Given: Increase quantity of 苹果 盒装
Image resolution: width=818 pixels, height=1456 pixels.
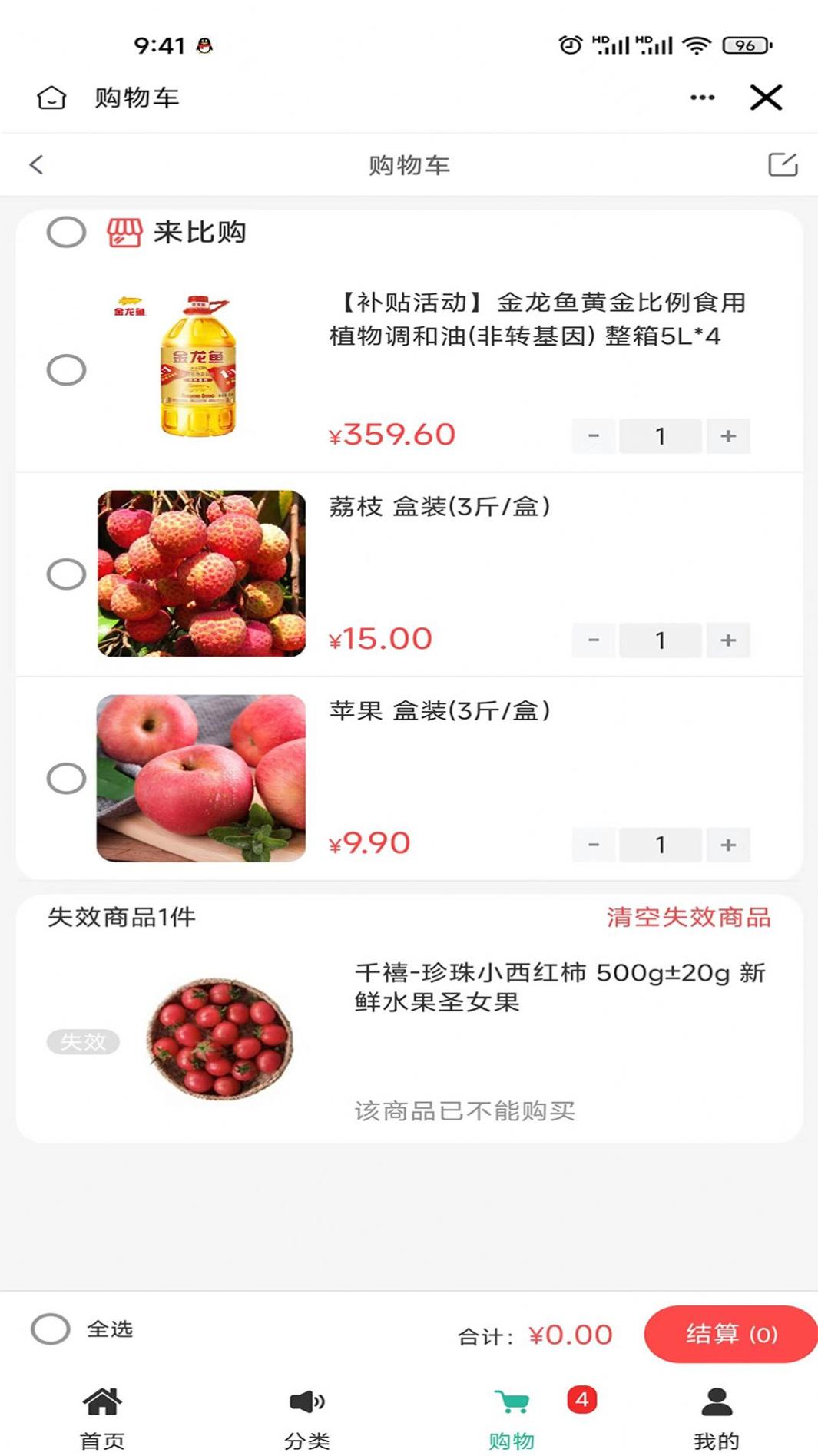Looking at the screenshot, I should click(727, 845).
